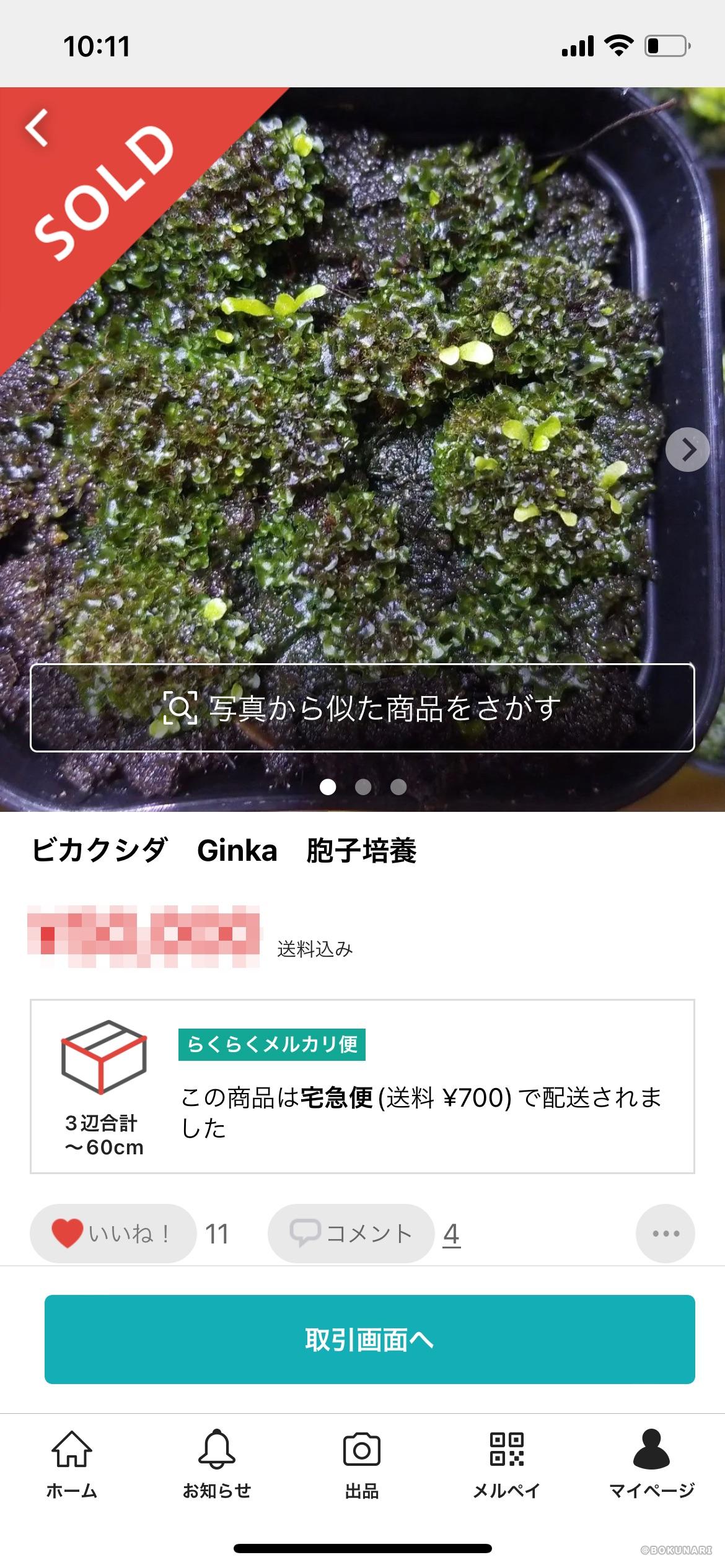Go back using the arrow icon

point(37,128)
